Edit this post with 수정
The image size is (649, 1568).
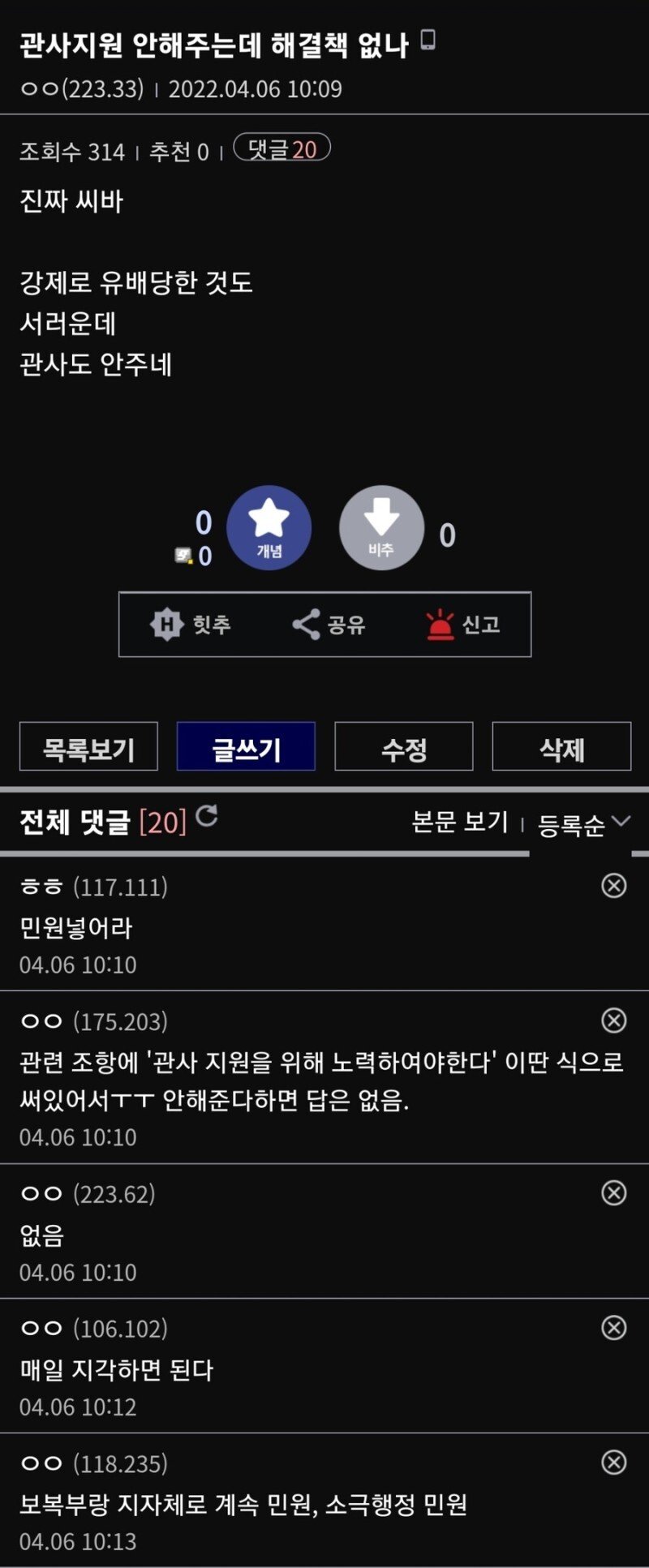(403, 747)
